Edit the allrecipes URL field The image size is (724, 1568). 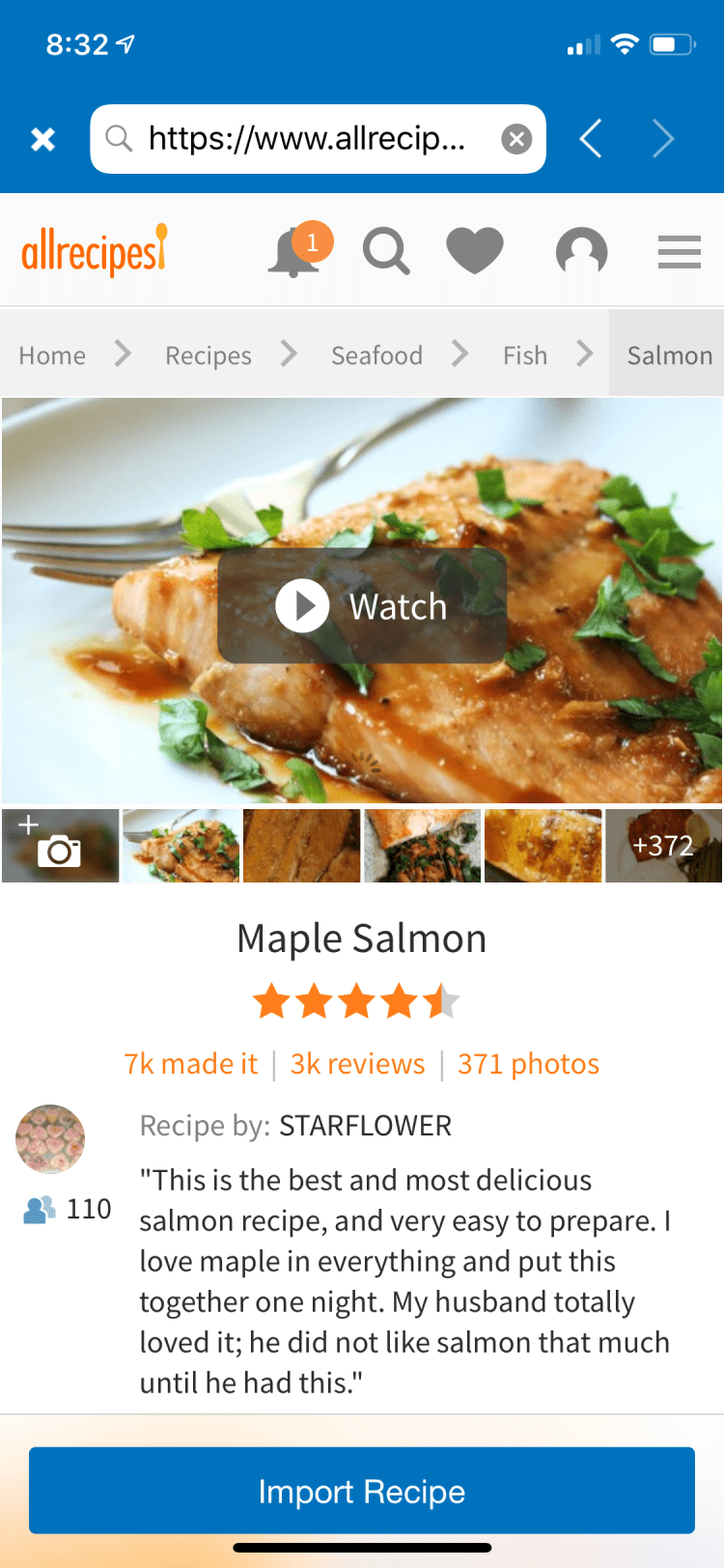coord(307,139)
